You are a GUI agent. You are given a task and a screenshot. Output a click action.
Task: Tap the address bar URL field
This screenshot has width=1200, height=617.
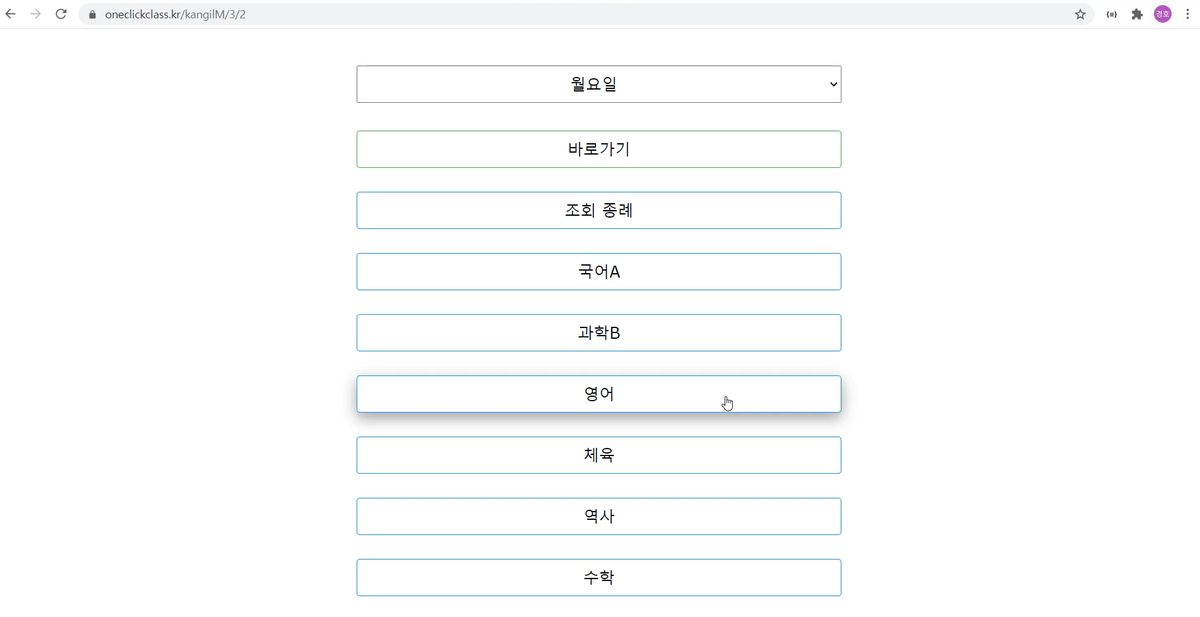click(500, 14)
